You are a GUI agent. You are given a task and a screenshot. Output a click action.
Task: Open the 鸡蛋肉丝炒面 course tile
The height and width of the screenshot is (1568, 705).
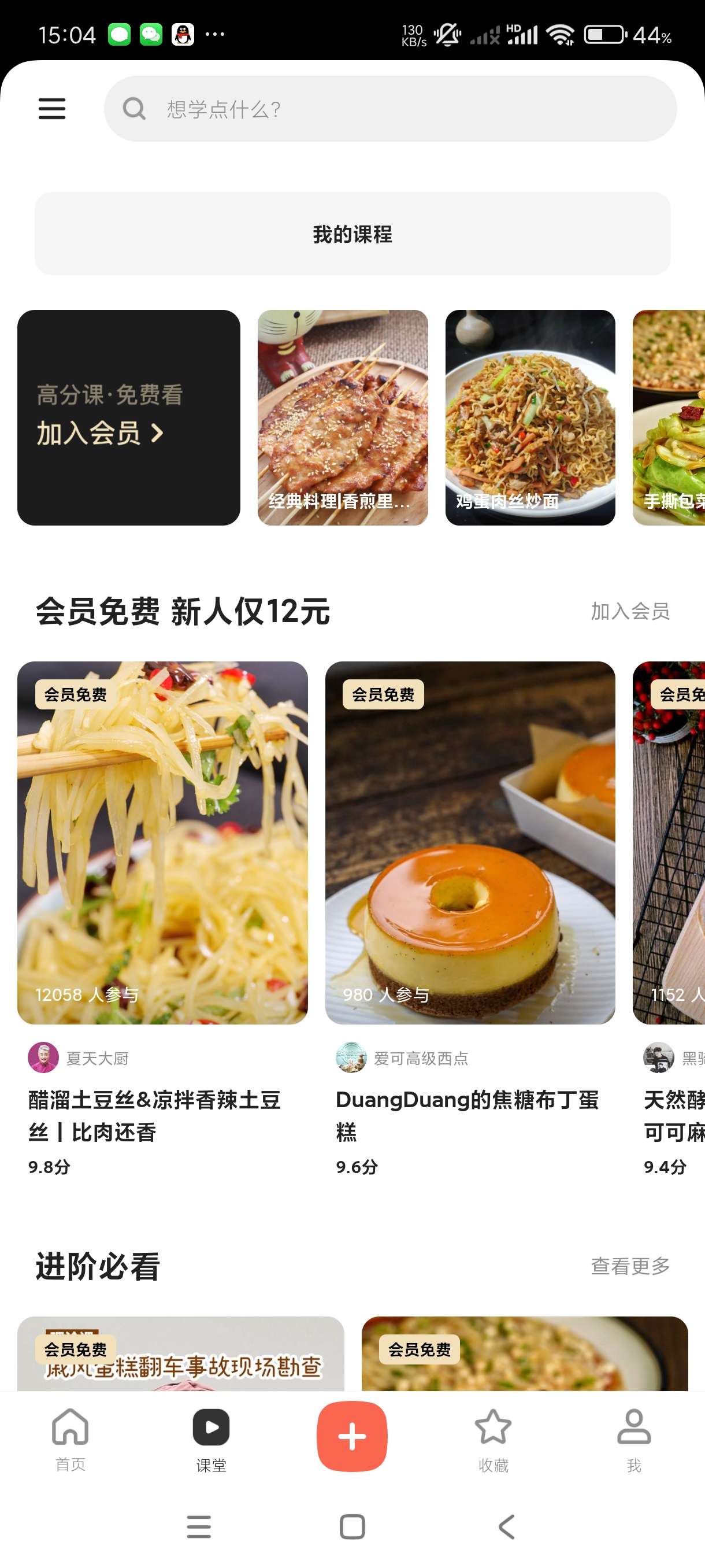tap(530, 417)
